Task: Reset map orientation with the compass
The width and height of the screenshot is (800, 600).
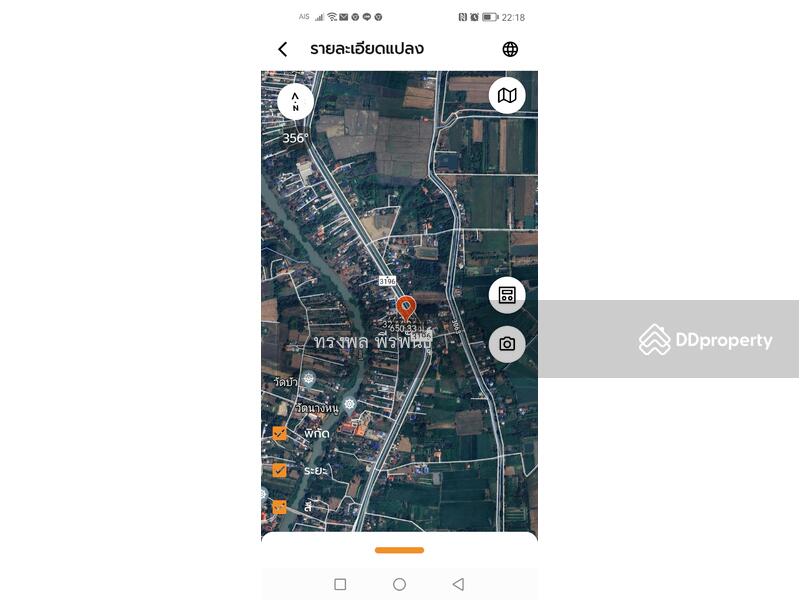Action: coord(295,101)
